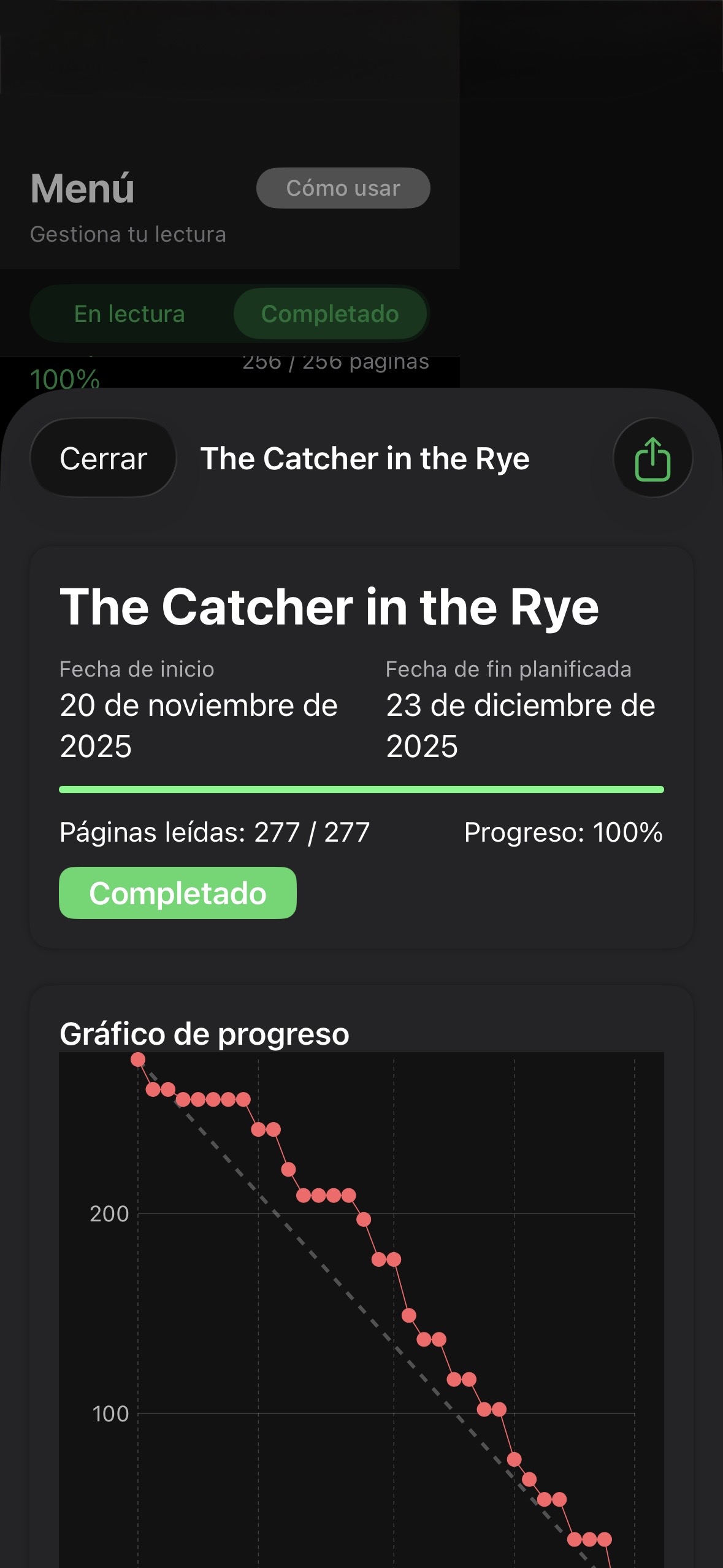The width and height of the screenshot is (723, 1568).
Task: Tap the Gráfico de progreso section header
Action: pyautogui.click(x=204, y=1033)
